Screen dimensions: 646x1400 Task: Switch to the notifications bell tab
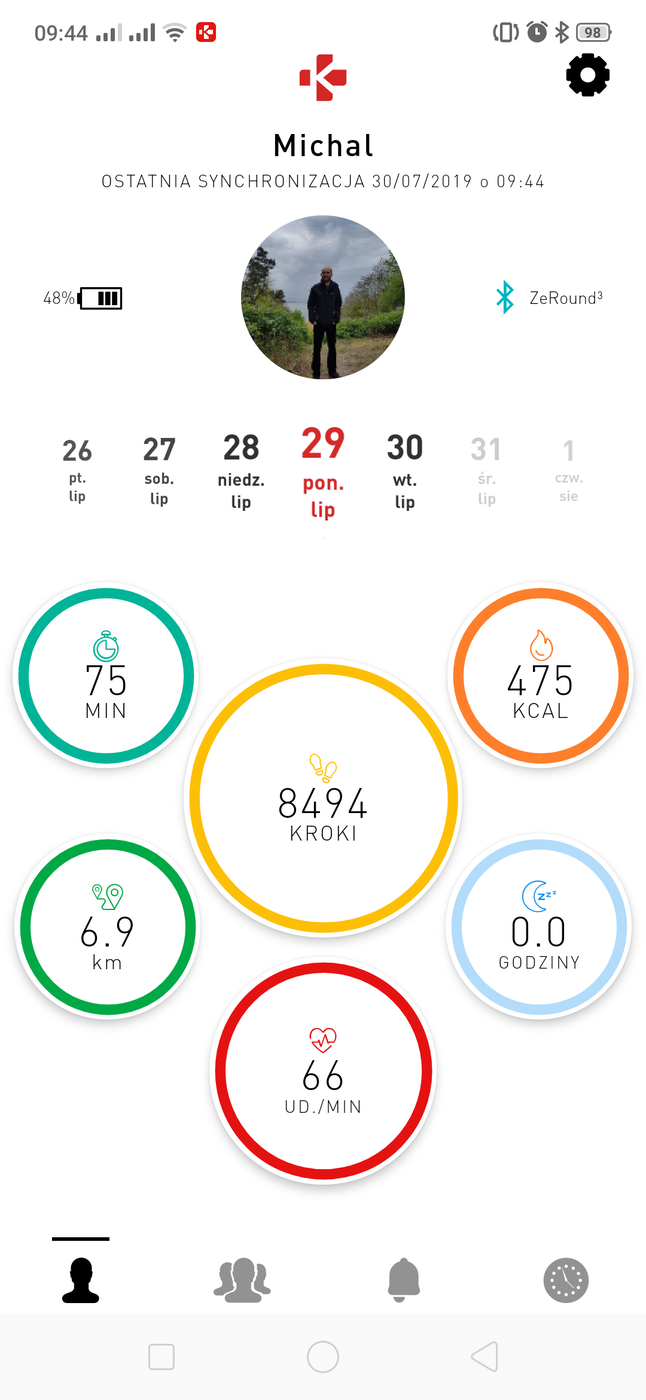click(404, 1279)
